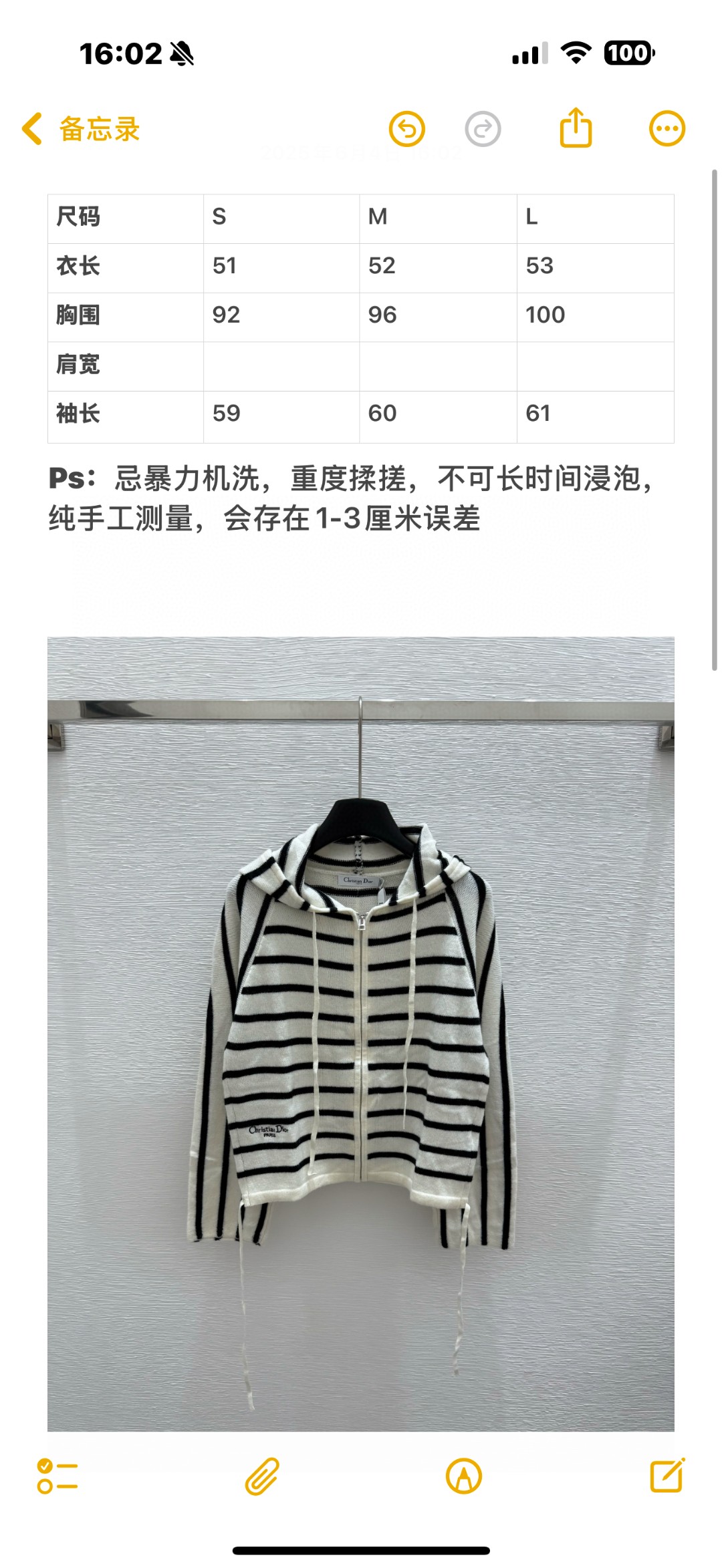The width and height of the screenshot is (722, 1568).
Task: Compose a new note
Action: point(667,1475)
